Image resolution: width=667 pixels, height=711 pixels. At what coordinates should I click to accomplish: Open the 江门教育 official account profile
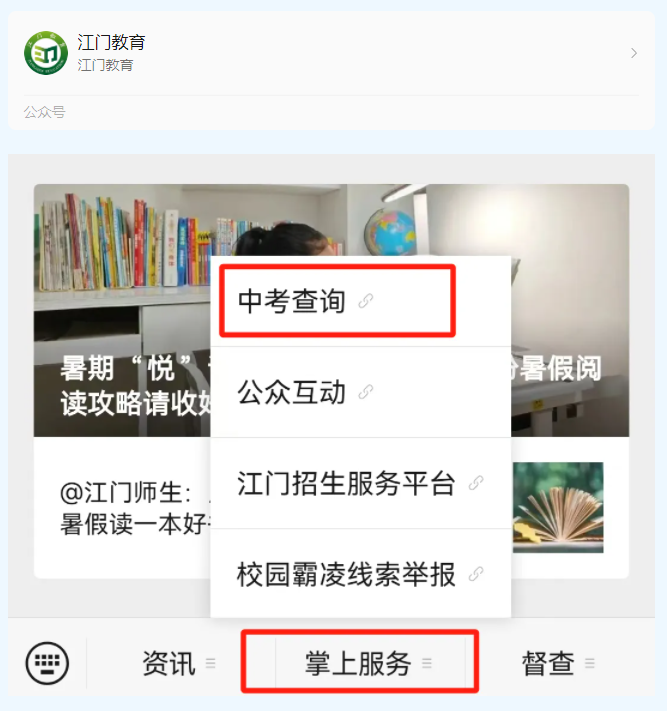point(330,53)
